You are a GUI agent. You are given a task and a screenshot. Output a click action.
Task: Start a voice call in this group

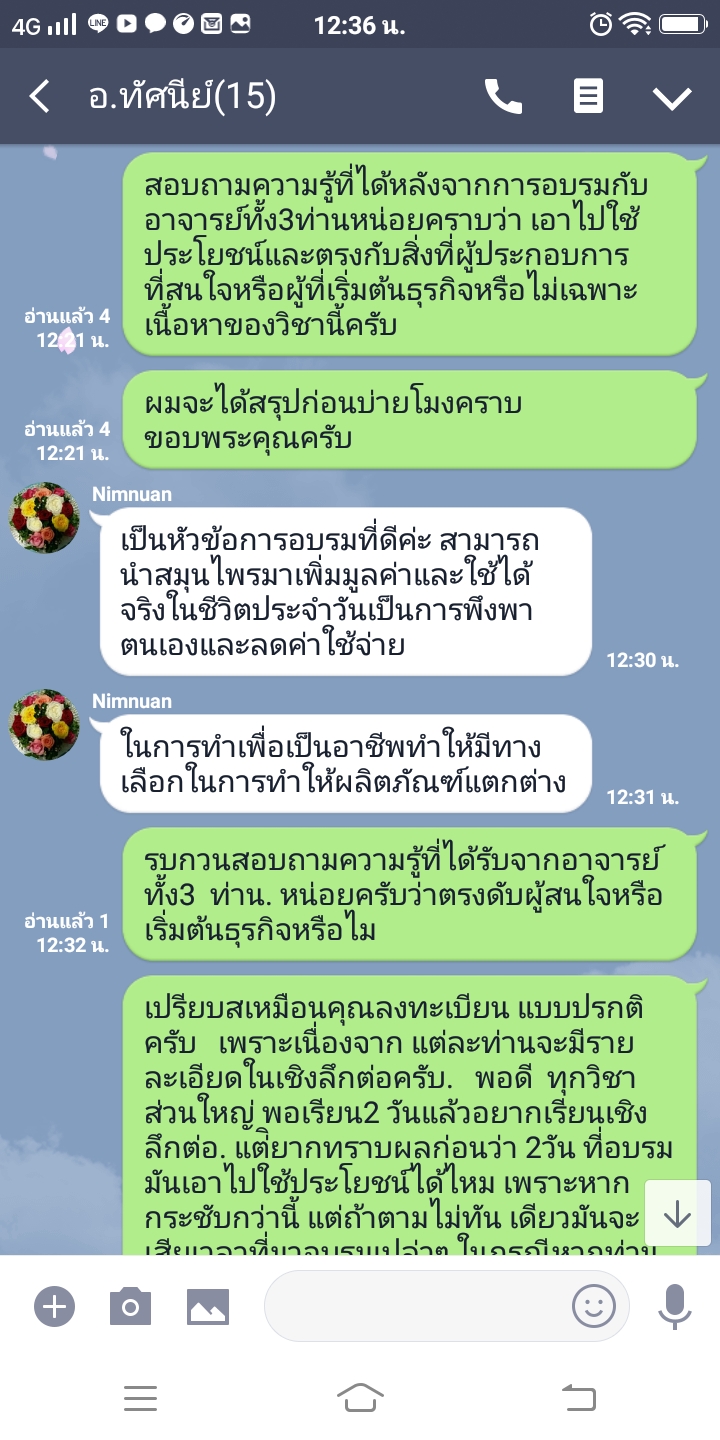point(503,97)
